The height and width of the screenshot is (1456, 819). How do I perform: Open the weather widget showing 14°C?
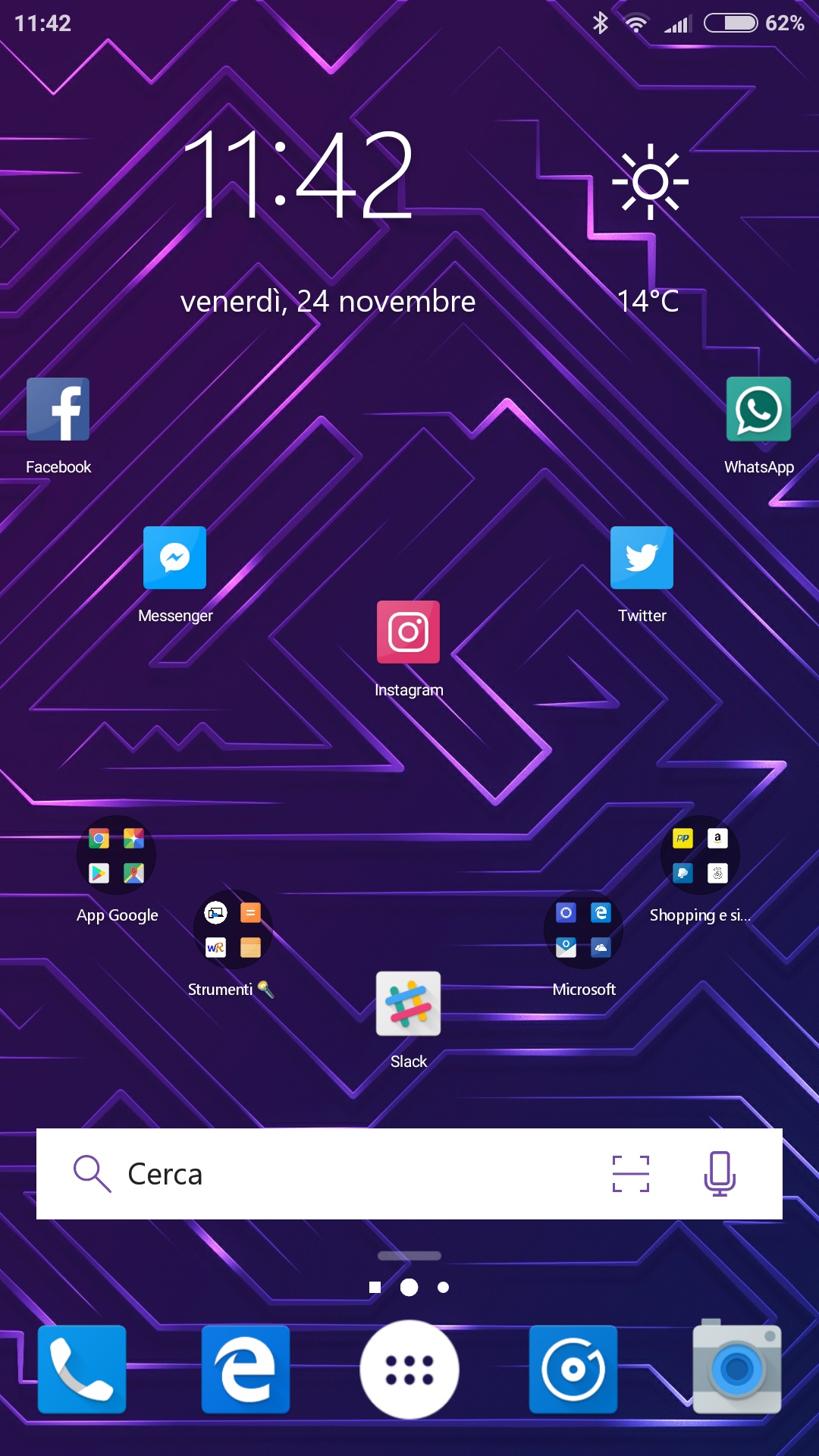pos(650,227)
